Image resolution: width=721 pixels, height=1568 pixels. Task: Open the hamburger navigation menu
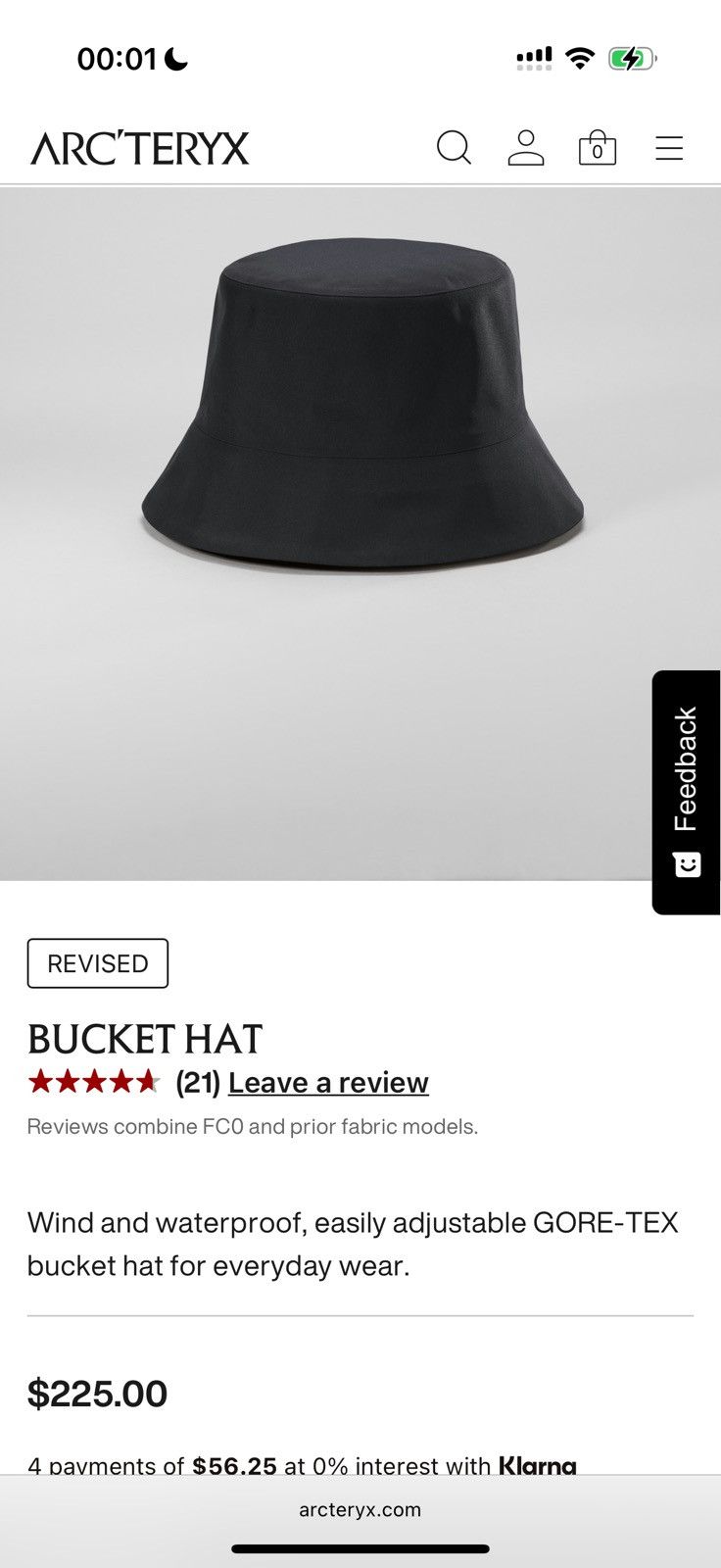(667, 148)
